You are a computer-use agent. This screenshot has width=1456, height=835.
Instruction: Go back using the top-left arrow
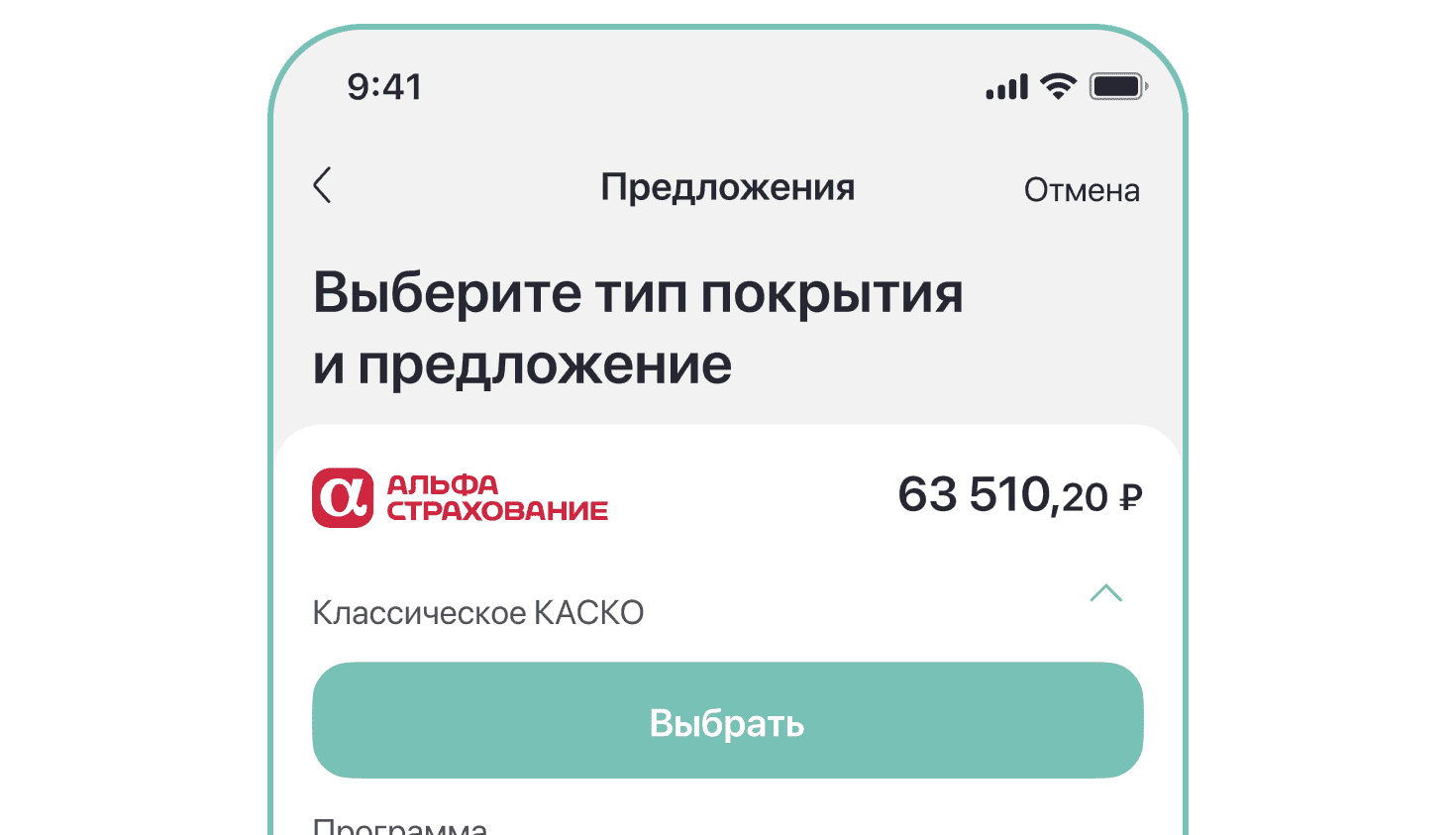pyautogui.click(x=323, y=185)
